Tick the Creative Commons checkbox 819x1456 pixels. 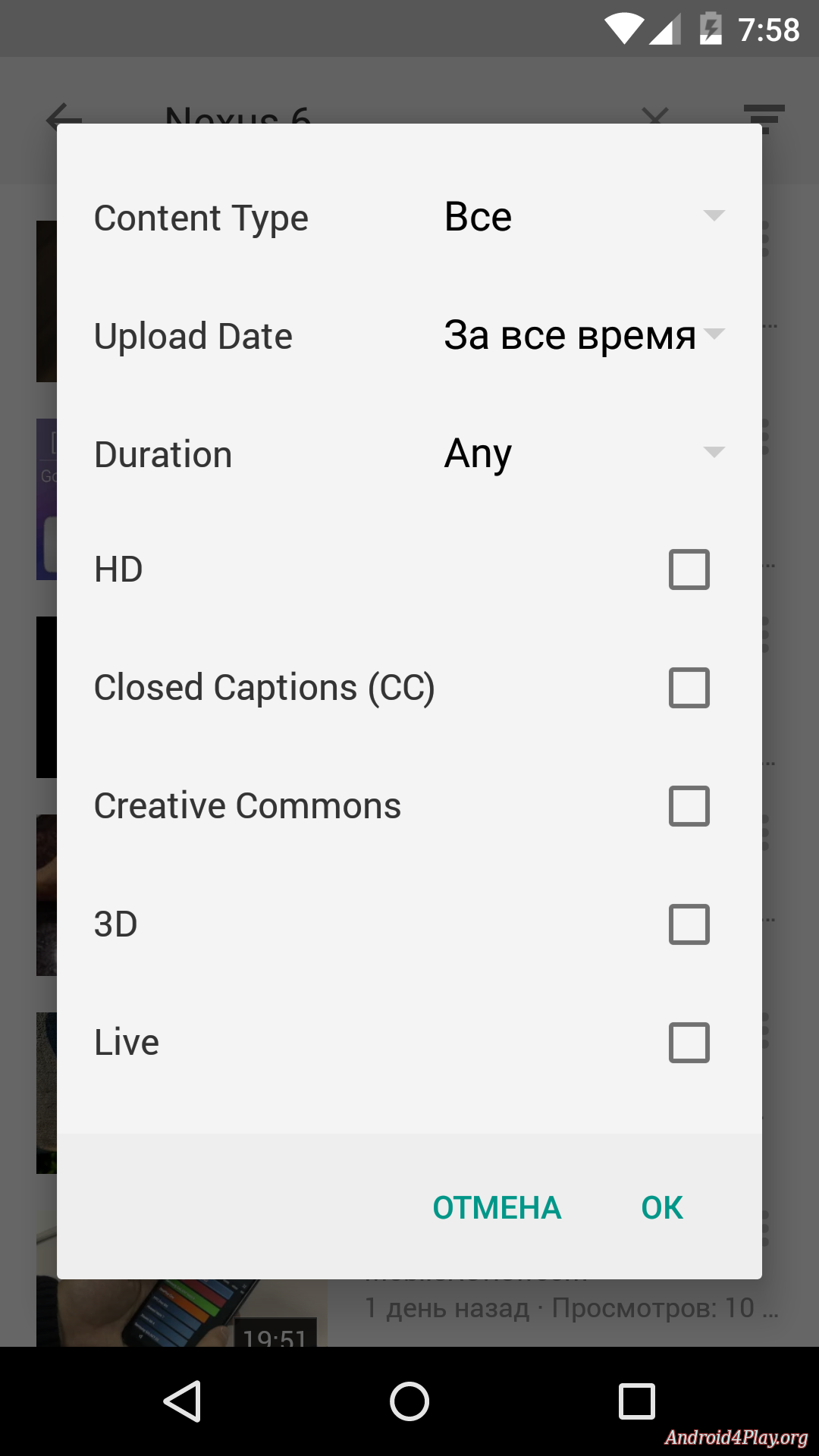click(x=689, y=806)
